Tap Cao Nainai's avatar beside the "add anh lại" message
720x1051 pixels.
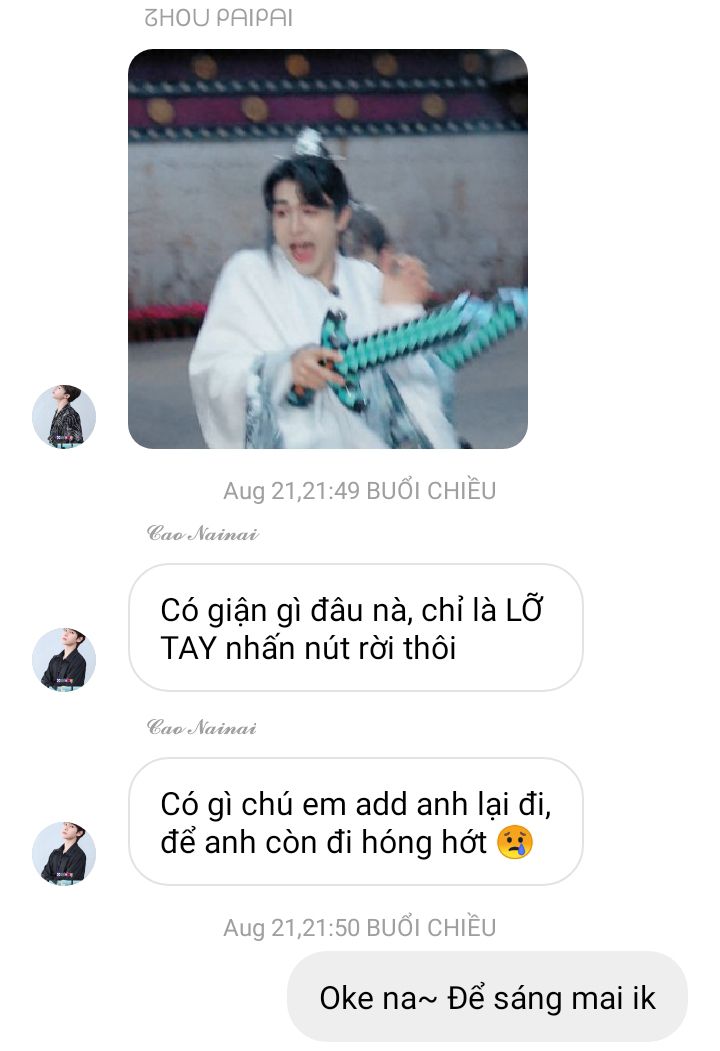click(x=64, y=853)
